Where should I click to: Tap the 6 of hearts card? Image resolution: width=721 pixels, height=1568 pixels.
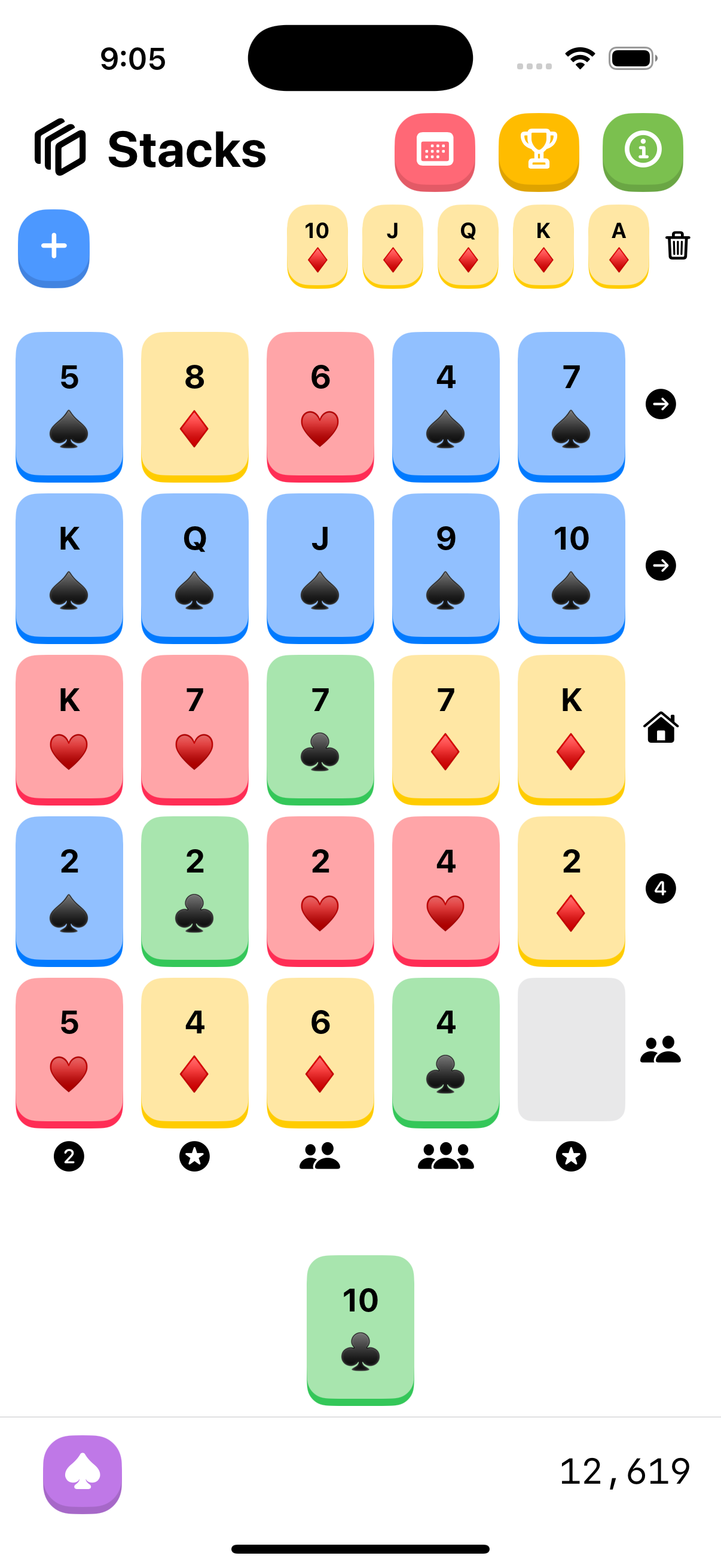(x=320, y=405)
